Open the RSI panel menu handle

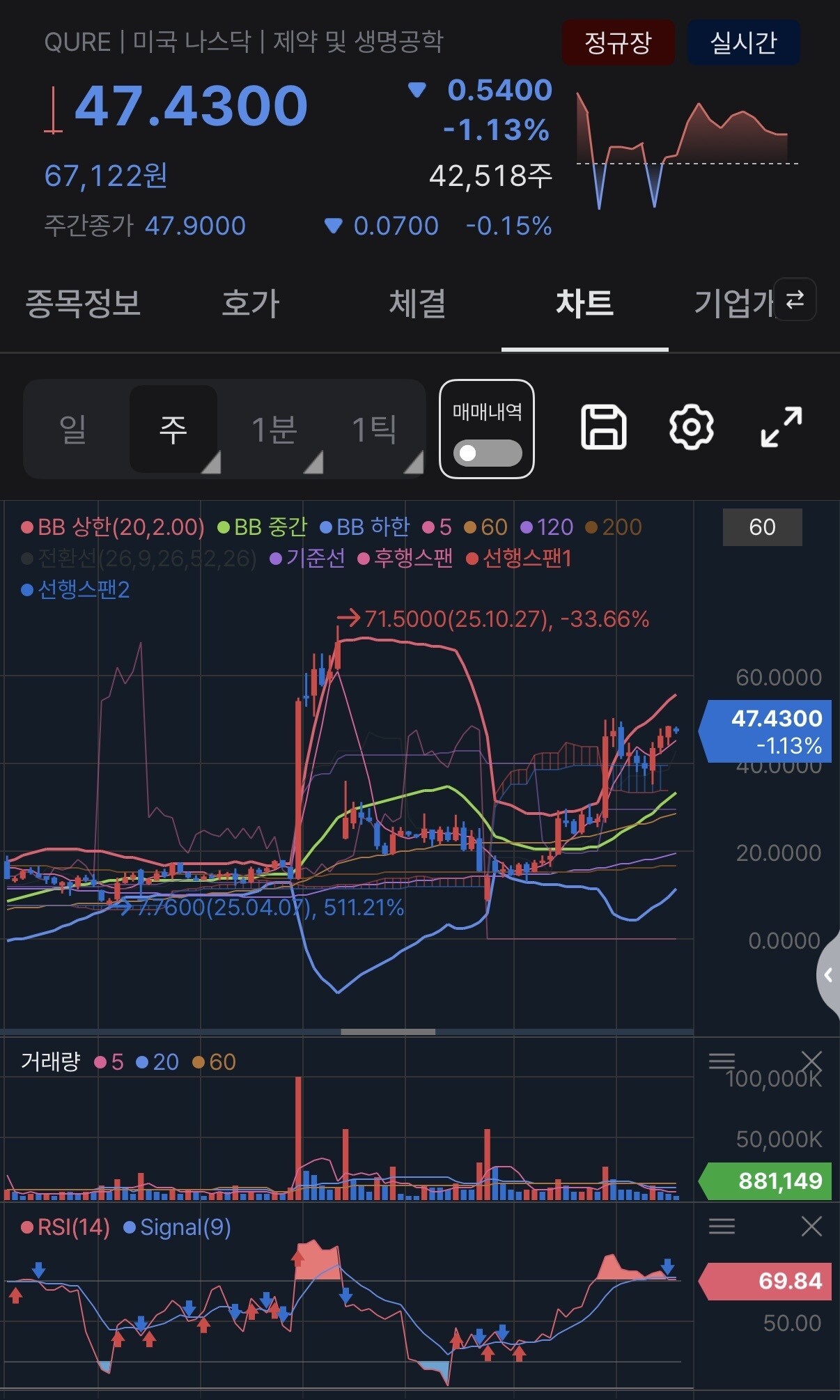722,1226
